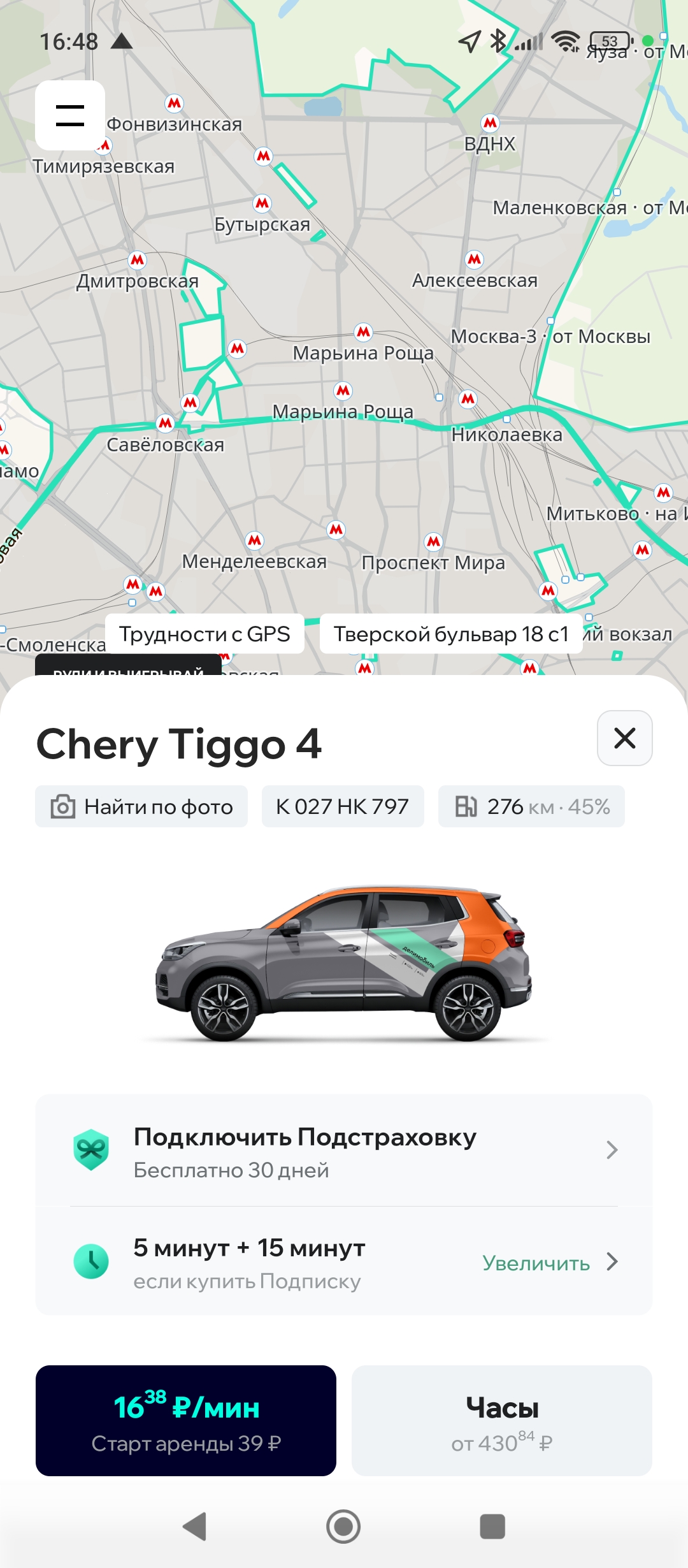Select the 16.38 ₽/мин per-minute tariff
688x1568 pixels.
(x=186, y=1421)
